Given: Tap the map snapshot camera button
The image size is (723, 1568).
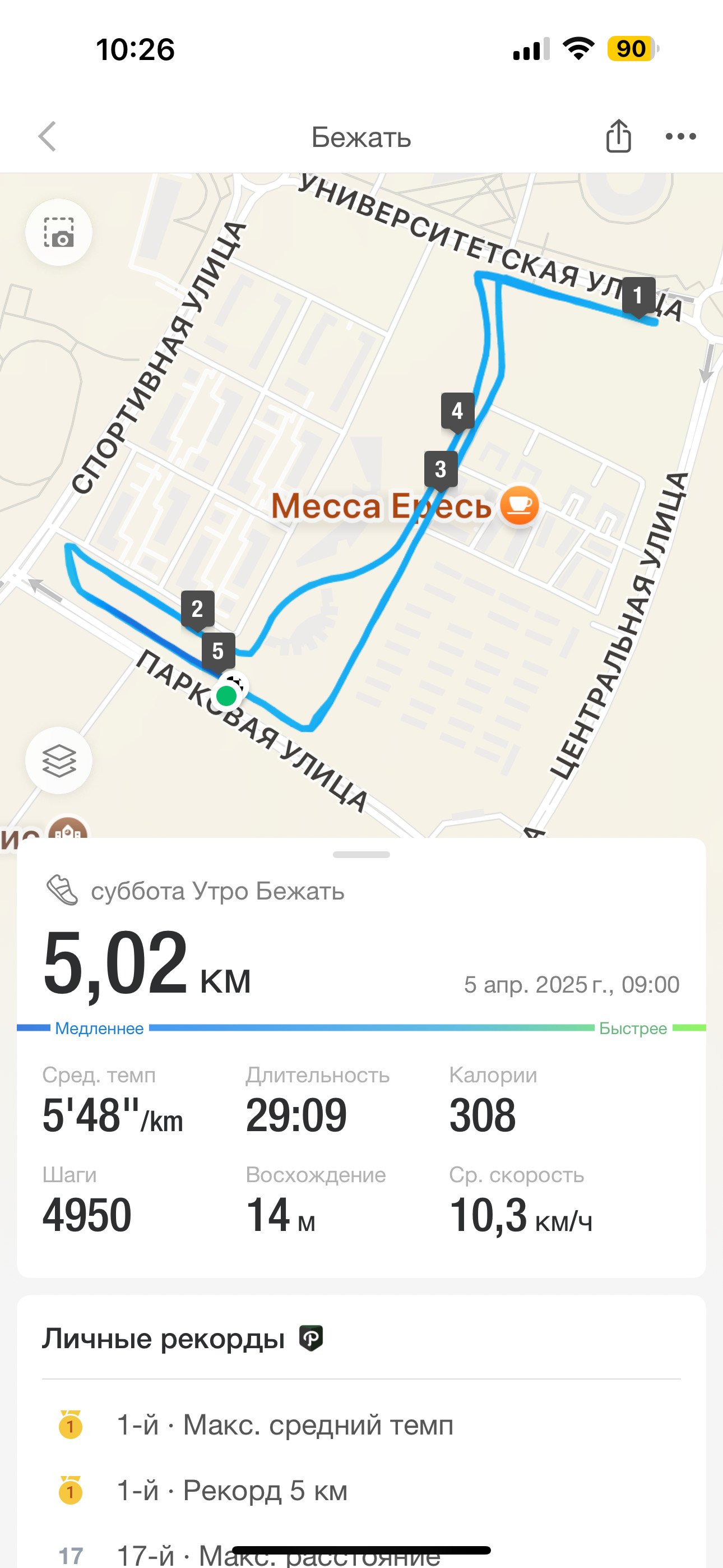Looking at the screenshot, I should click(x=58, y=233).
